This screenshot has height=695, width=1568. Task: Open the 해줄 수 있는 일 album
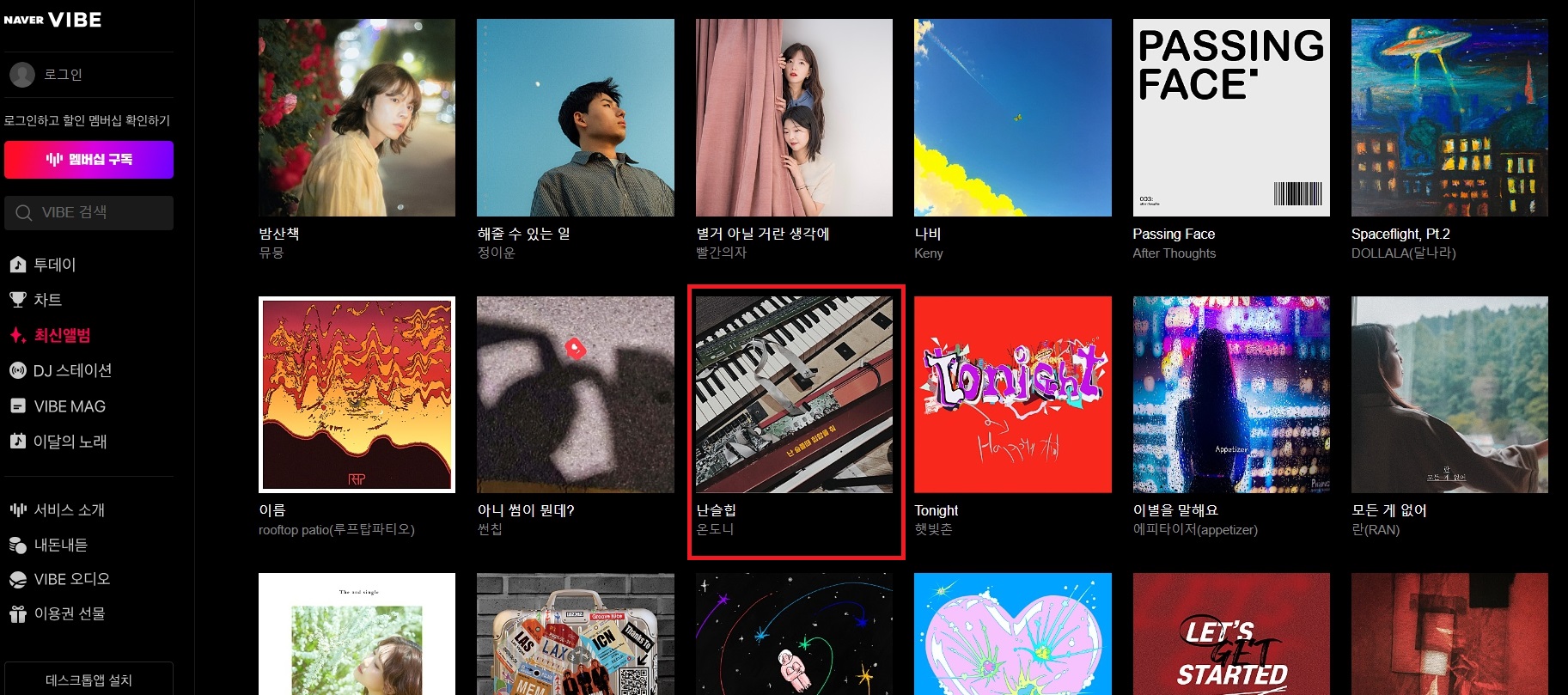575,118
